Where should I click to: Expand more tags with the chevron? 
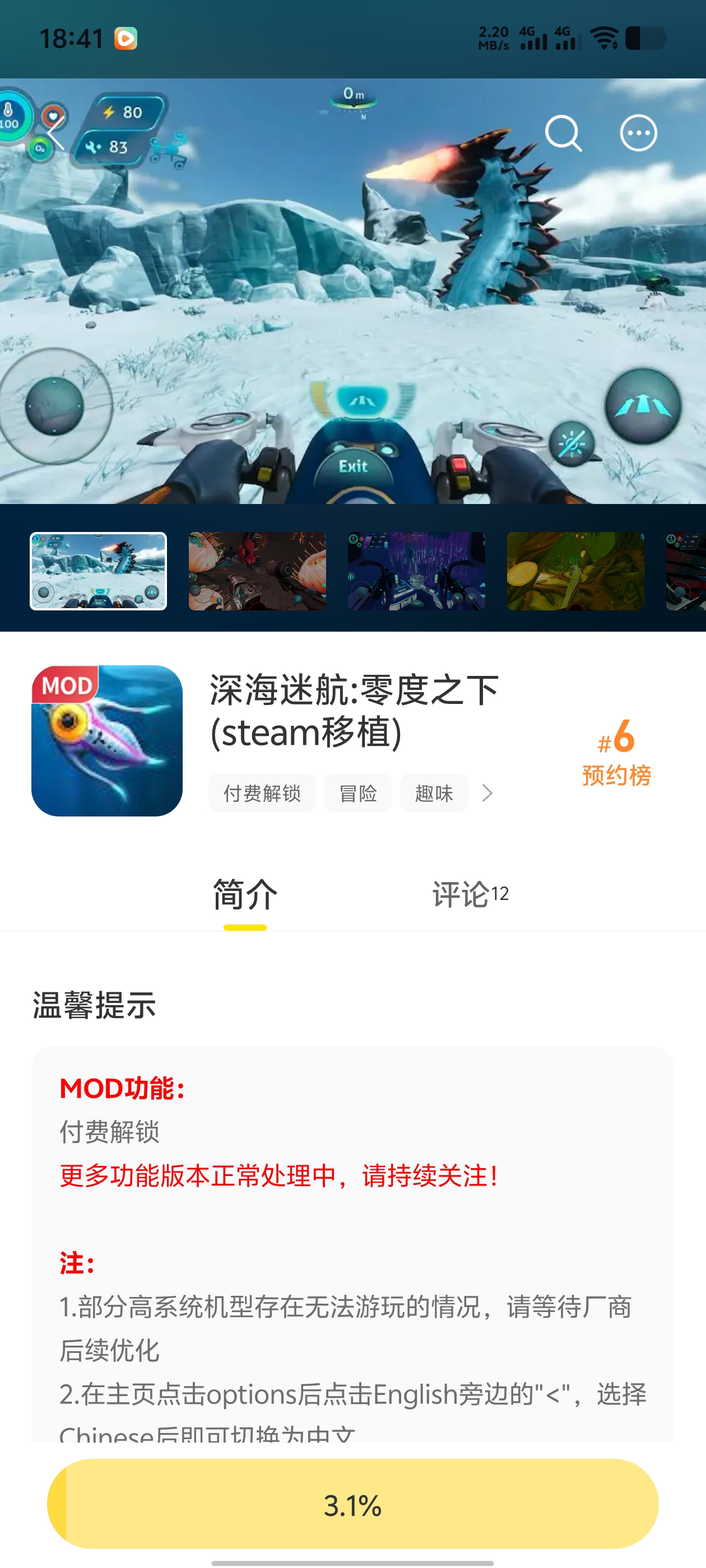(x=487, y=793)
